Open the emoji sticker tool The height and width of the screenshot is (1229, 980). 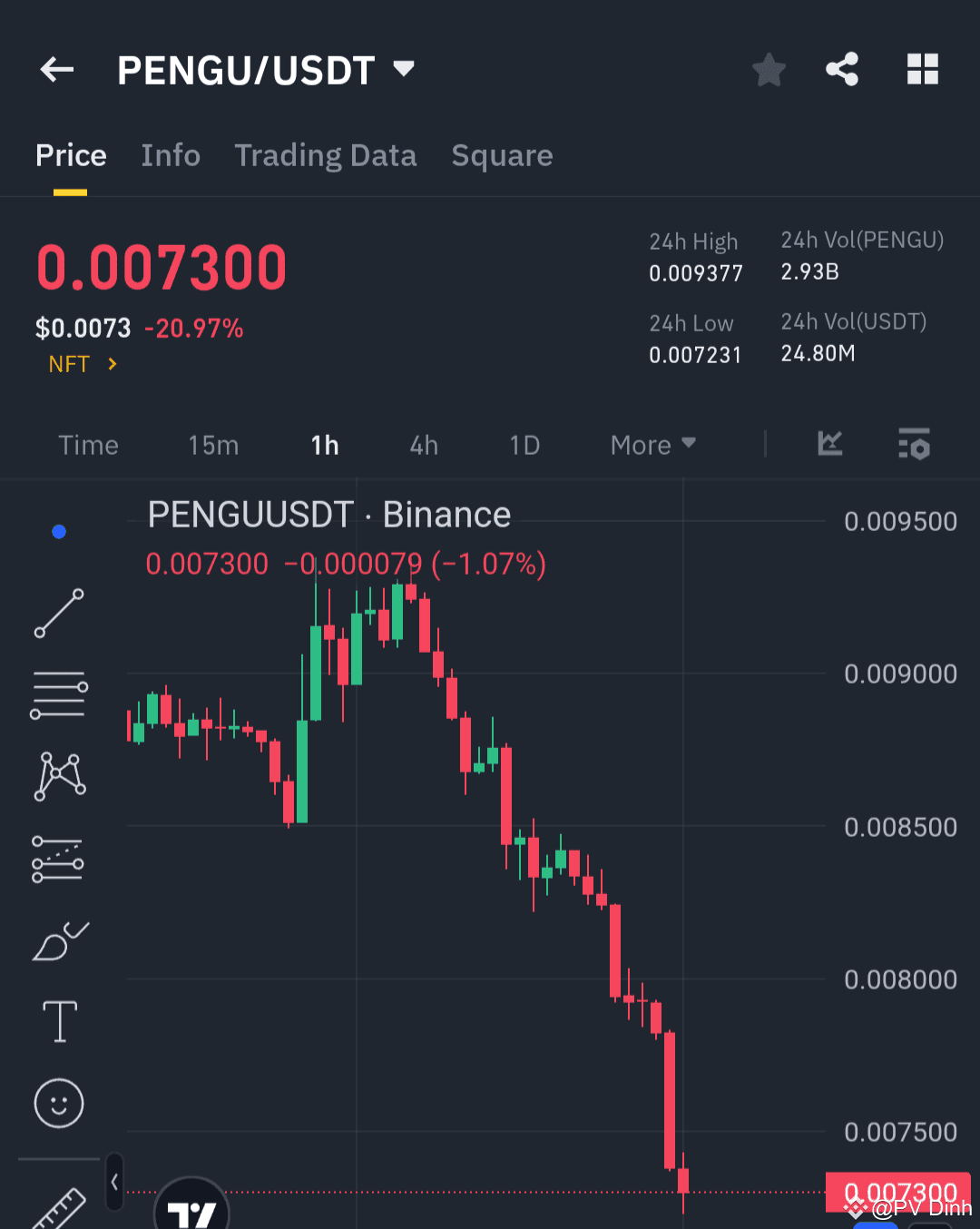tap(58, 1103)
